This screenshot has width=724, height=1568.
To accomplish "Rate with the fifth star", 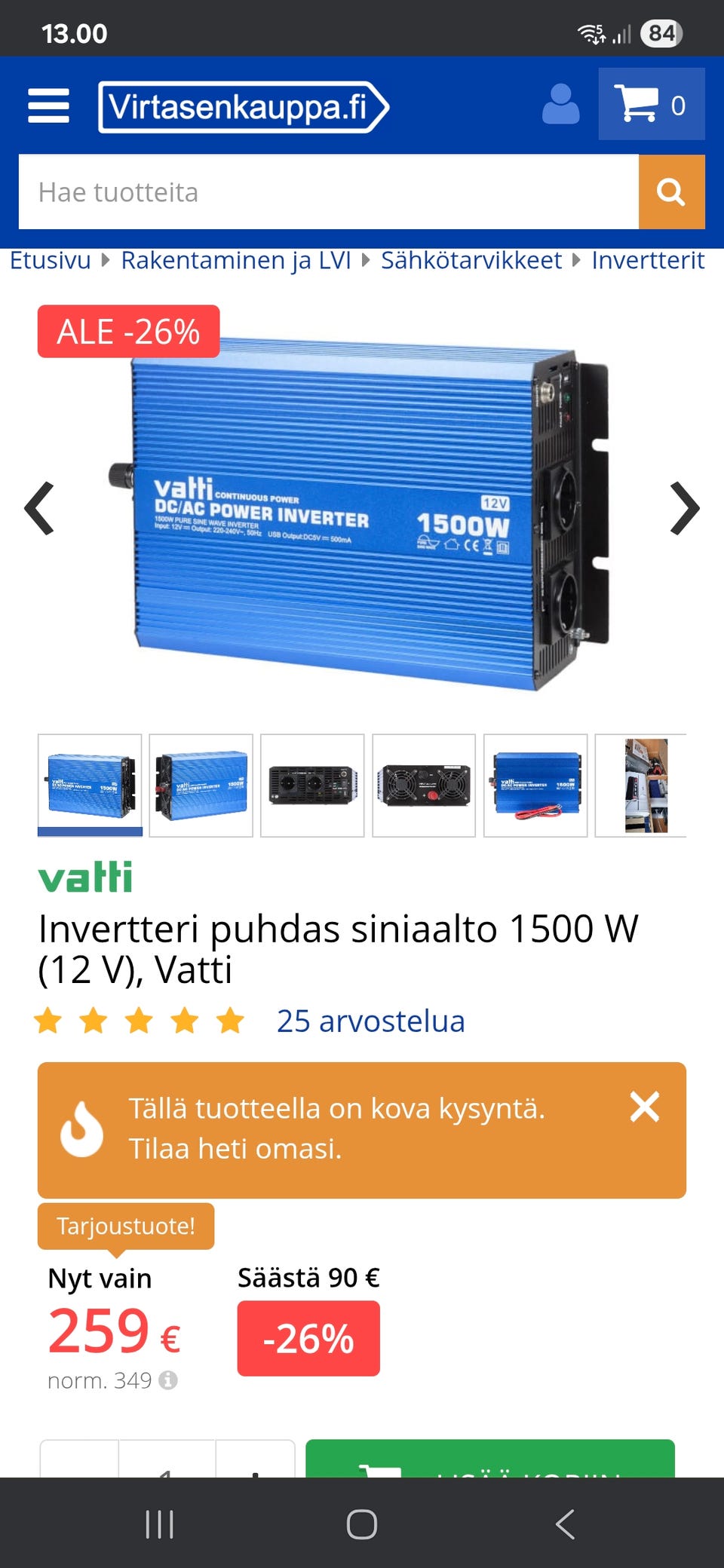I will [230, 1021].
